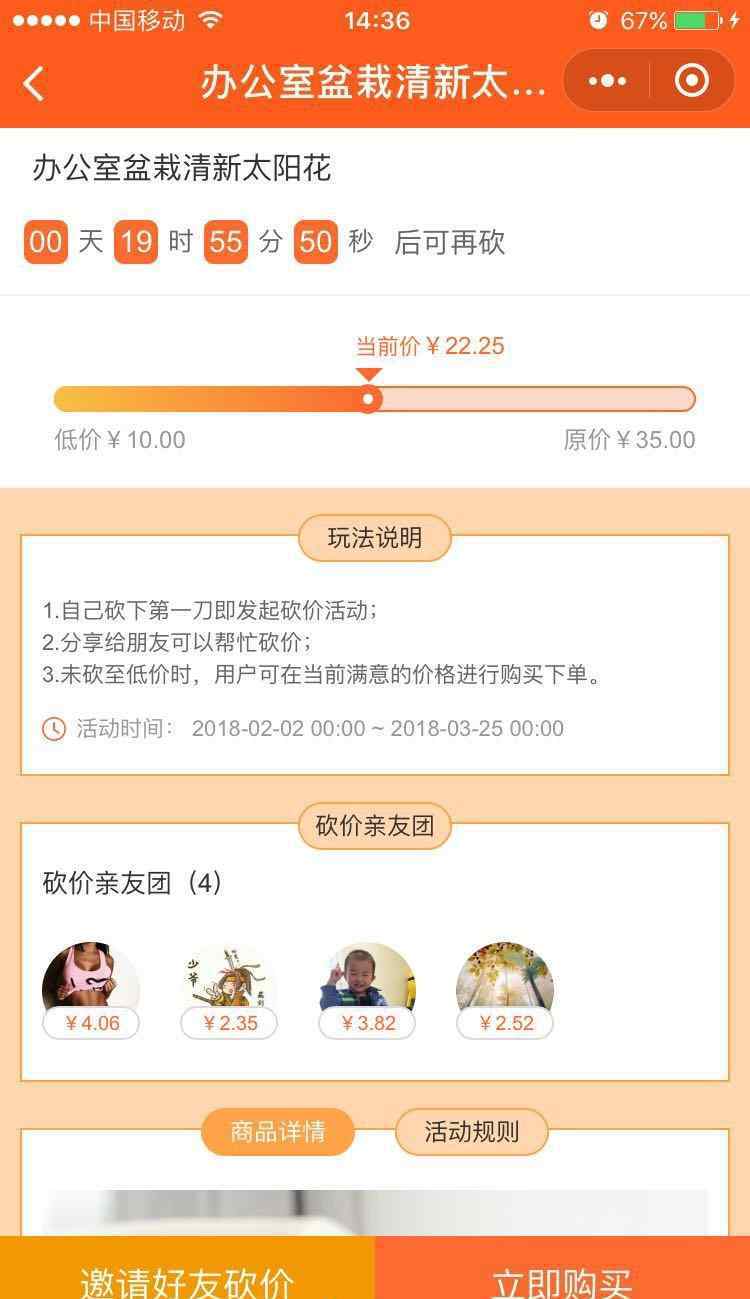750x1299 pixels.
Task: Switch to the 活动规则 tab
Action: (x=472, y=1132)
